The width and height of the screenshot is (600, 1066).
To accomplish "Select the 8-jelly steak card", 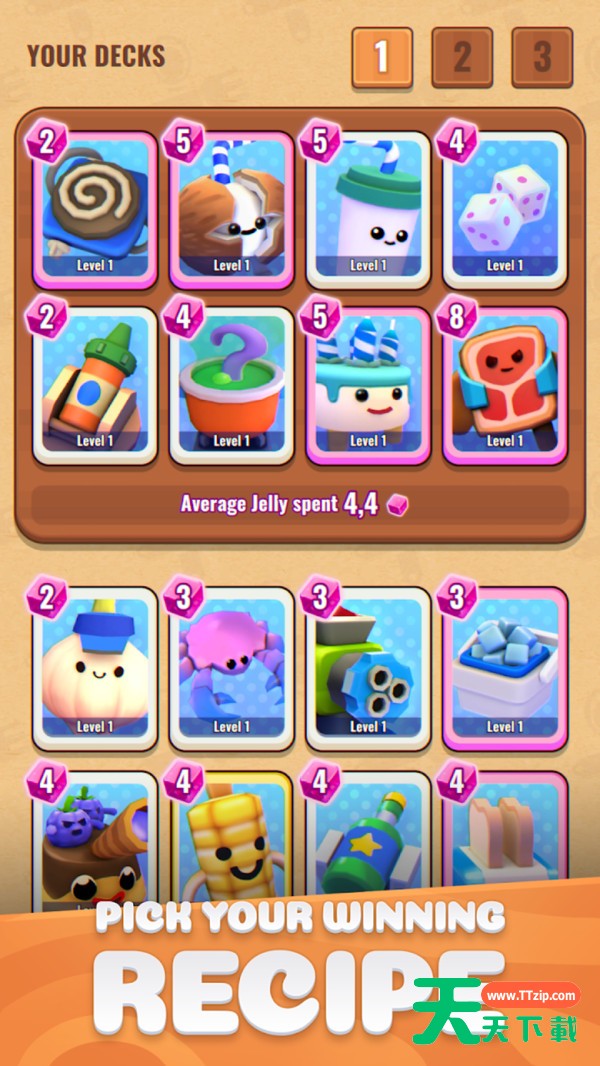I will coord(505,385).
